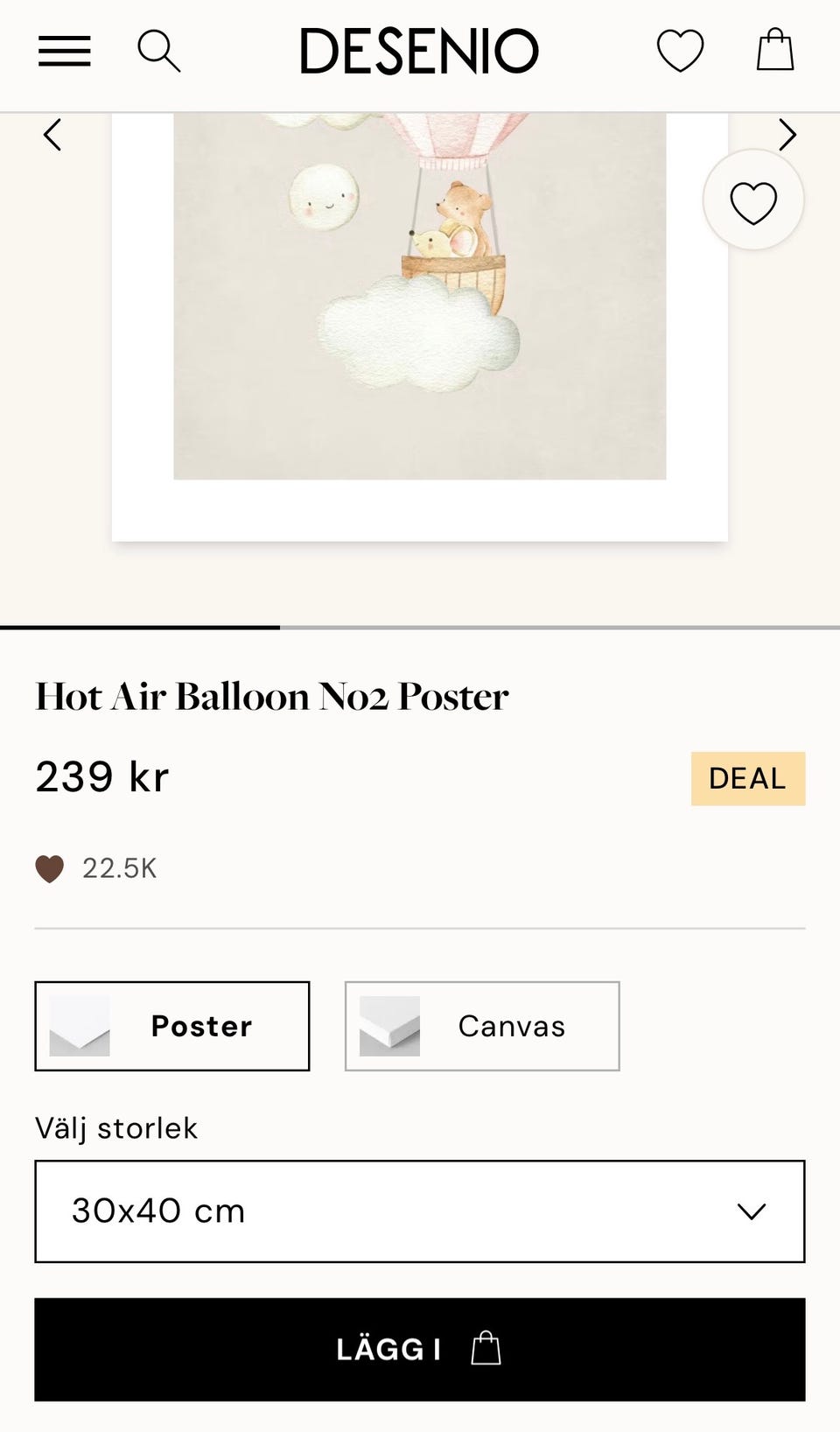Image resolution: width=840 pixels, height=1432 pixels.
Task: Open the shopping bag
Action: (774, 50)
